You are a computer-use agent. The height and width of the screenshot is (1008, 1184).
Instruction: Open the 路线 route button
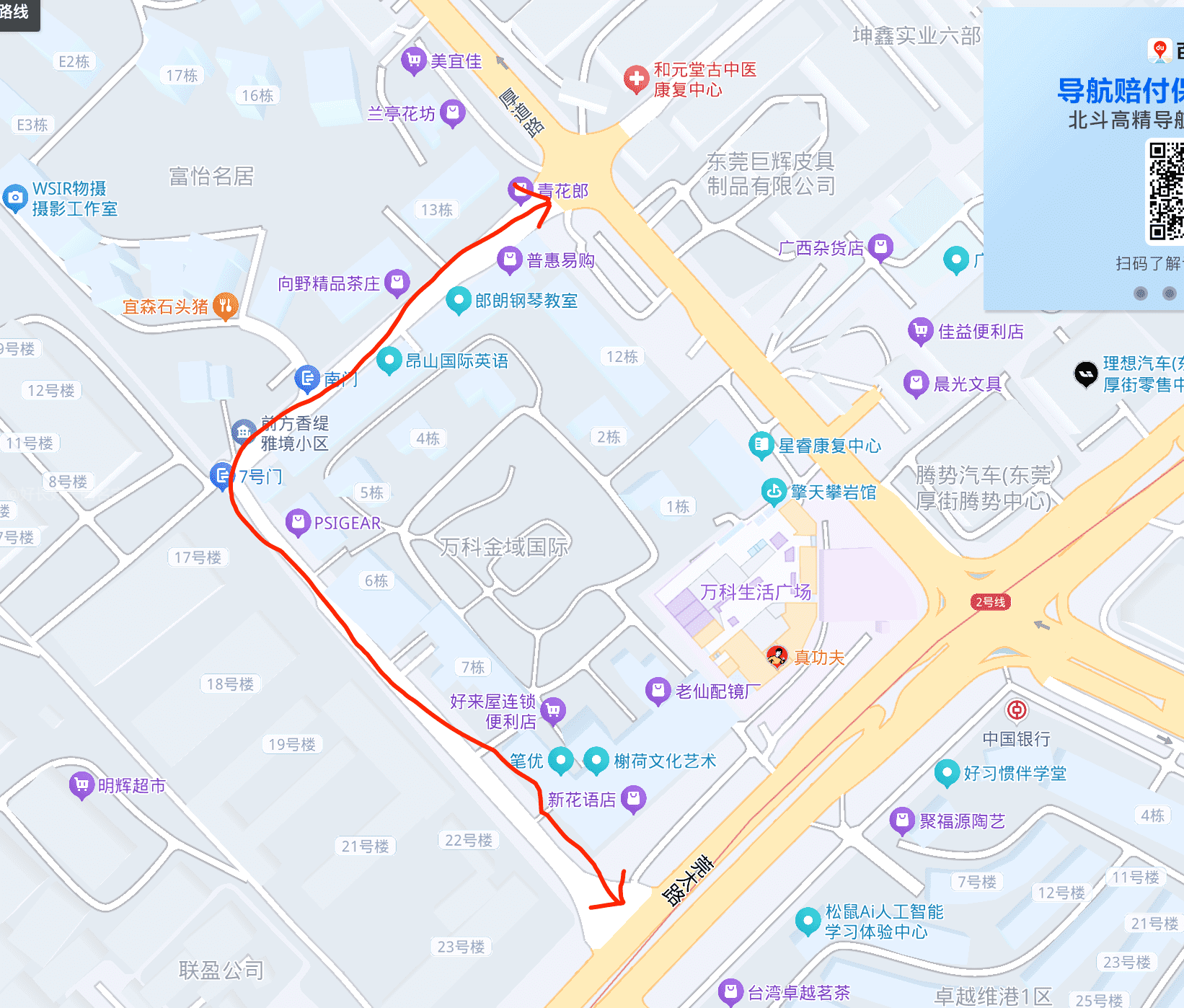16,12
